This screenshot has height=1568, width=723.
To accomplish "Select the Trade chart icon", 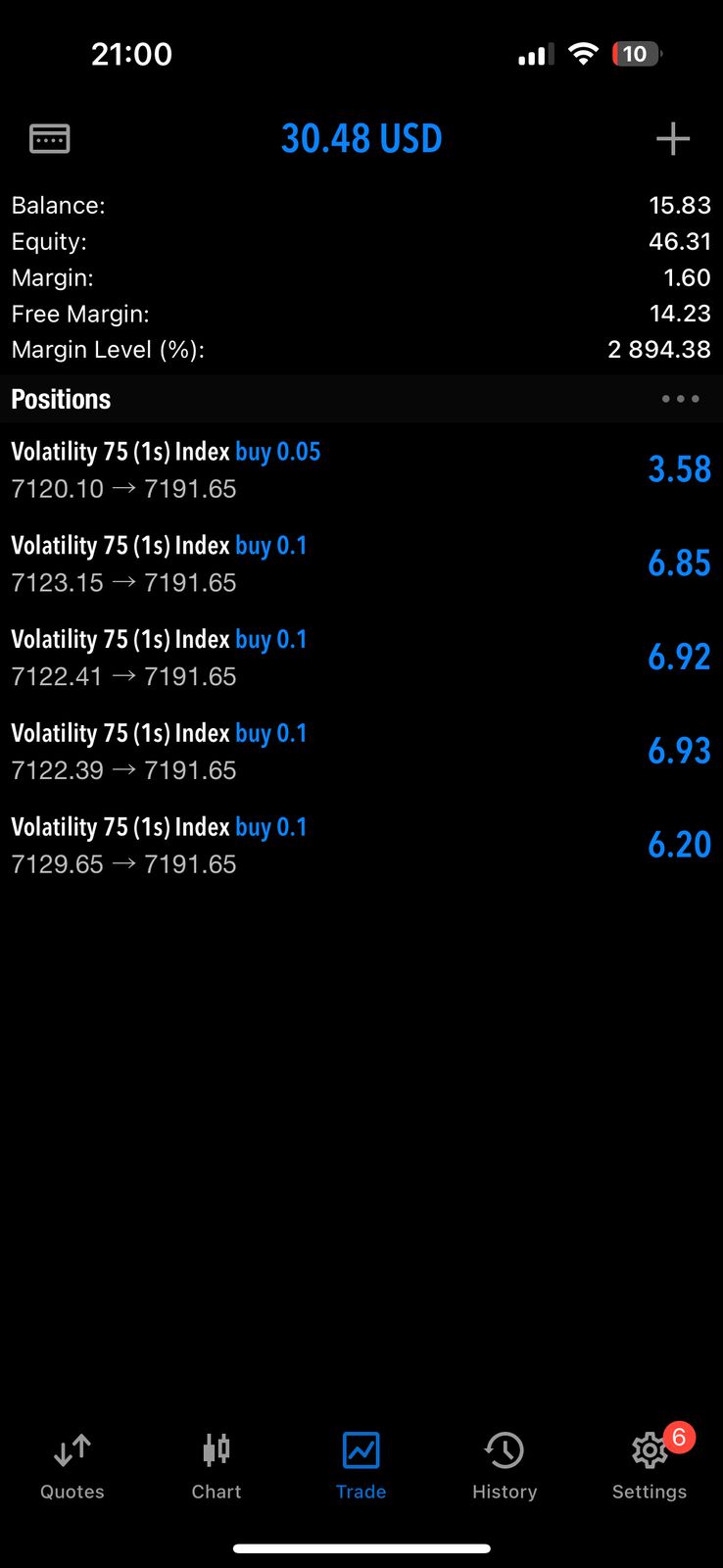I will (x=361, y=1449).
